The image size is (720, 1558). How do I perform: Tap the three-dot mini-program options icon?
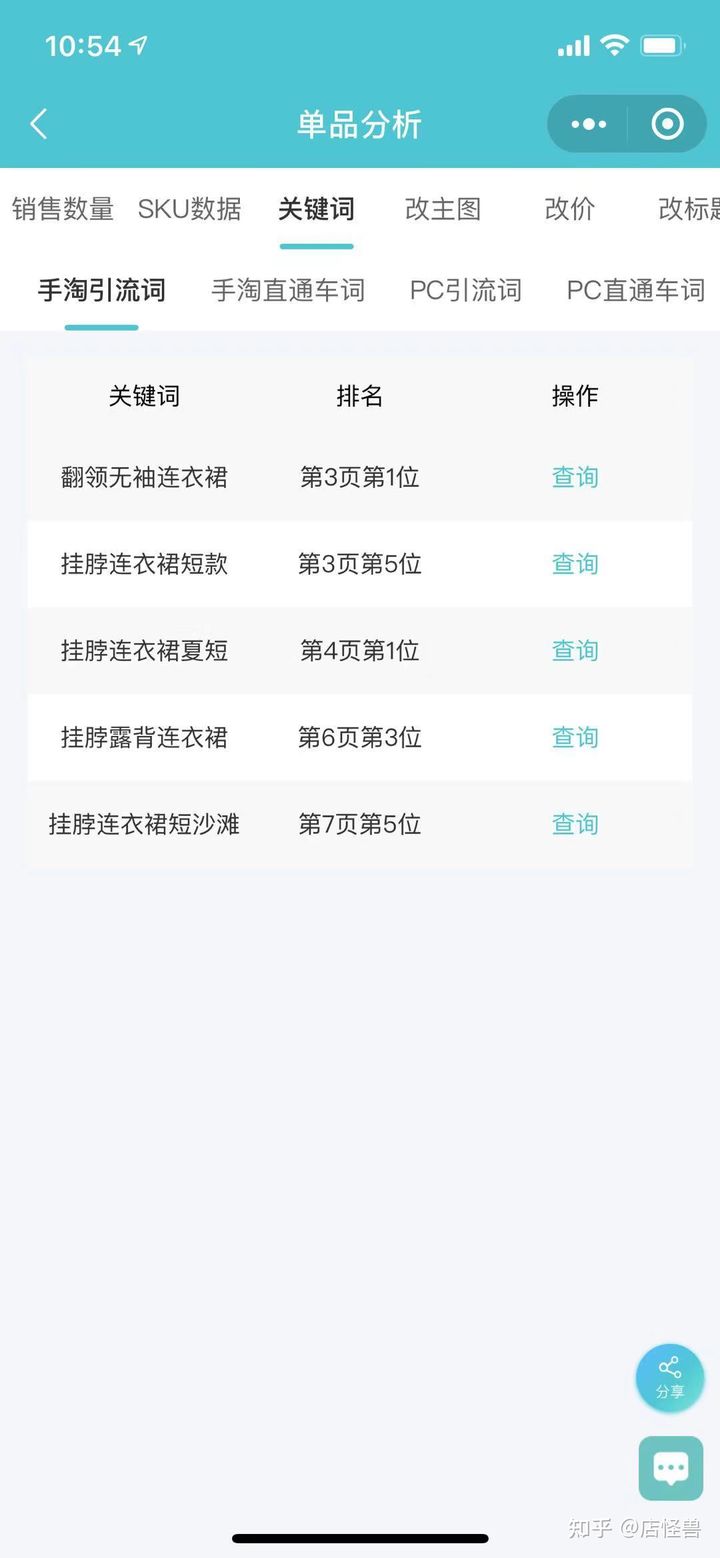(x=587, y=123)
